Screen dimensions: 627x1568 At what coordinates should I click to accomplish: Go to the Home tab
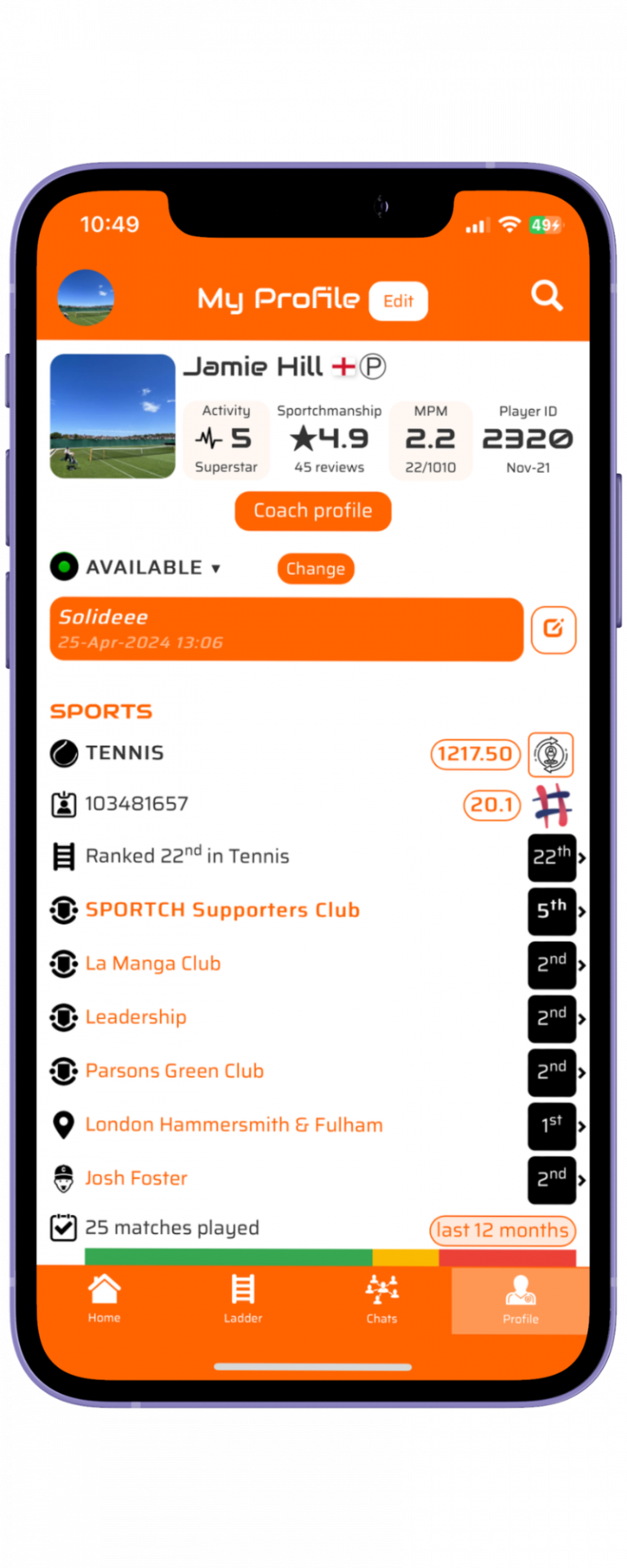(x=104, y=1298)
